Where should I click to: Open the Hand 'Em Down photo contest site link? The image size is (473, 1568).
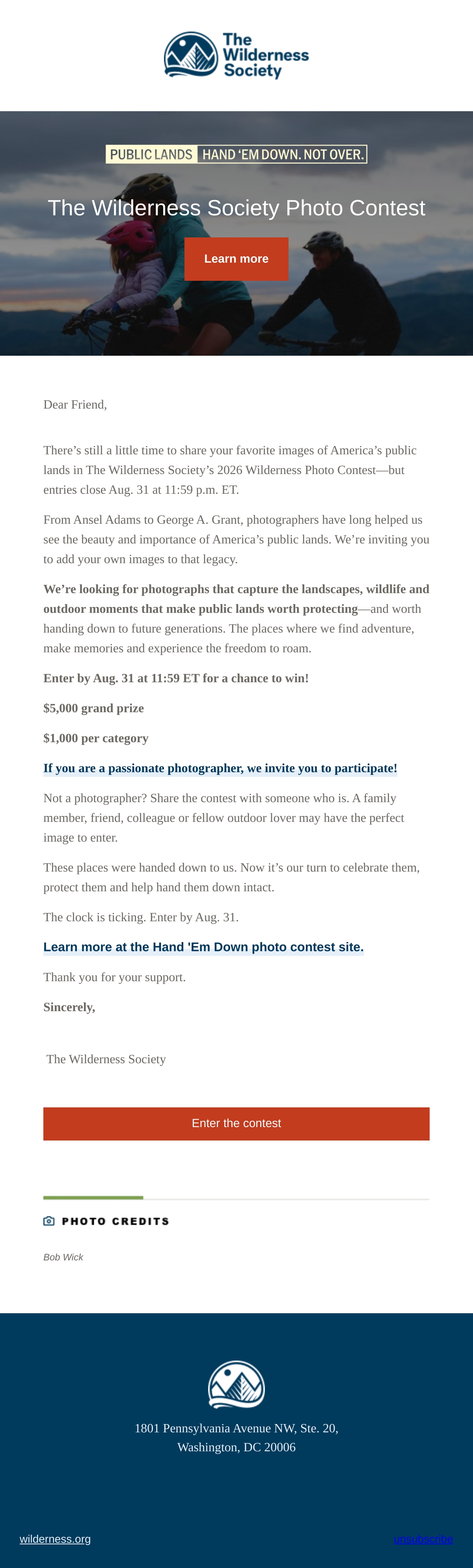(x=203, y=947)
